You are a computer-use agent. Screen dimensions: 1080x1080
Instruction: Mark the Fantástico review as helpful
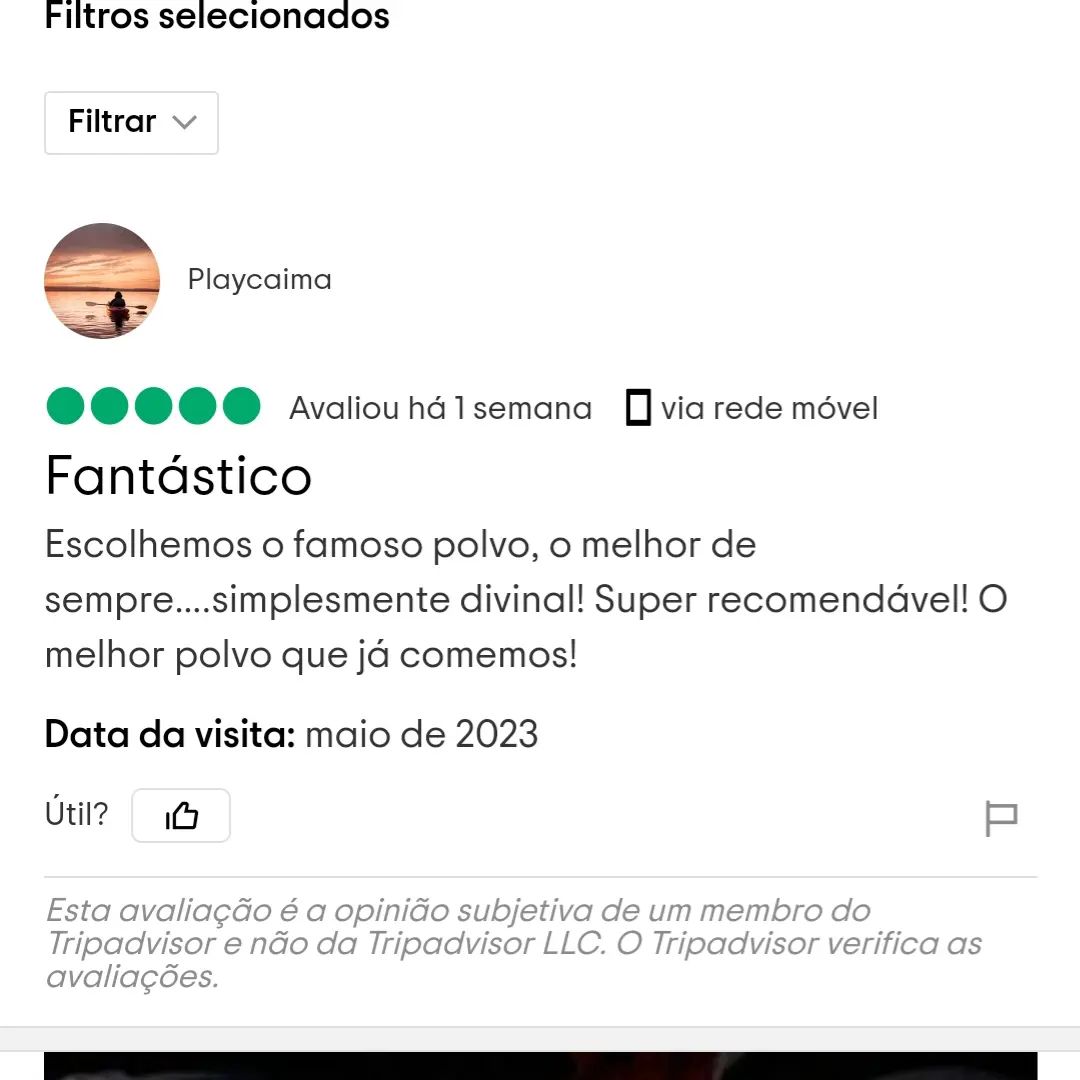pos(181,816)
